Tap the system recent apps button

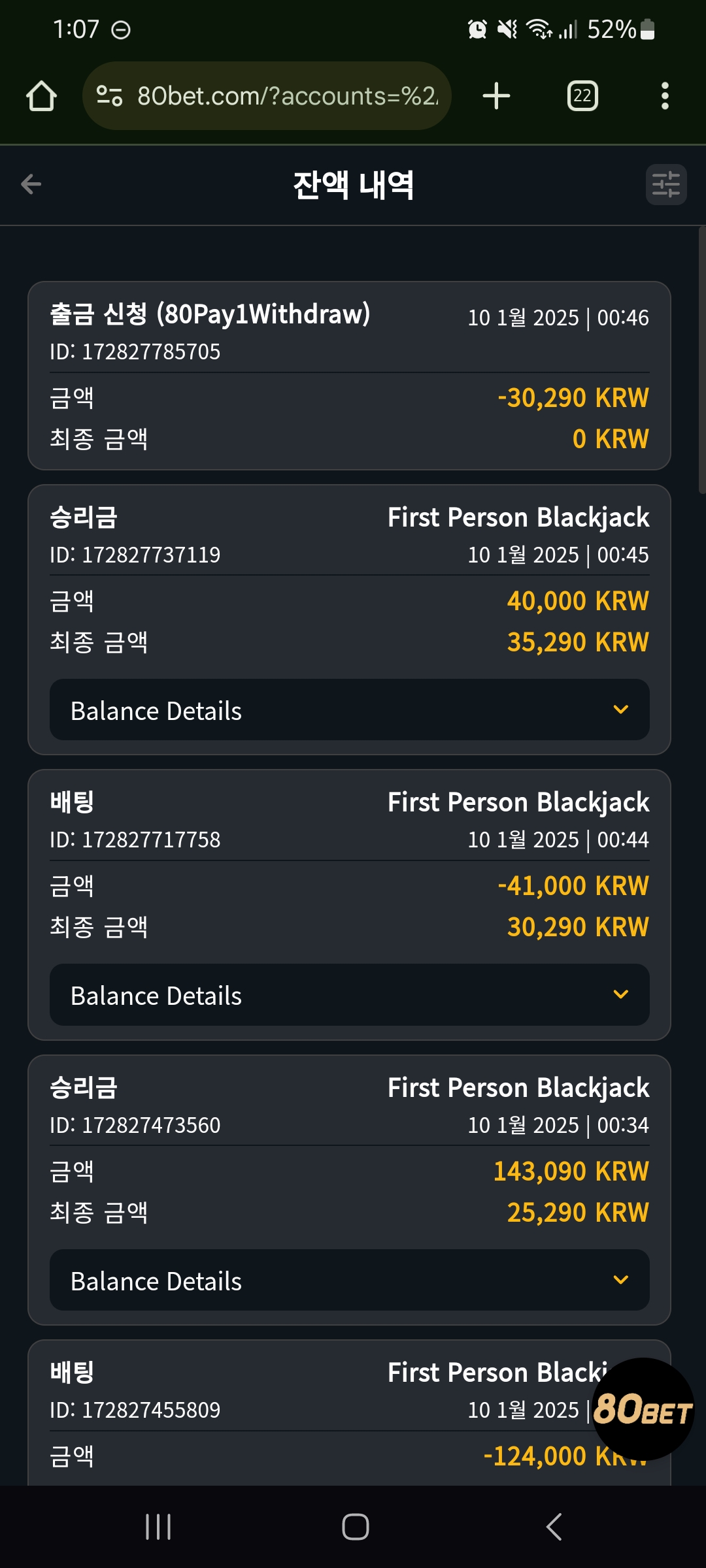click(158, 1527)
